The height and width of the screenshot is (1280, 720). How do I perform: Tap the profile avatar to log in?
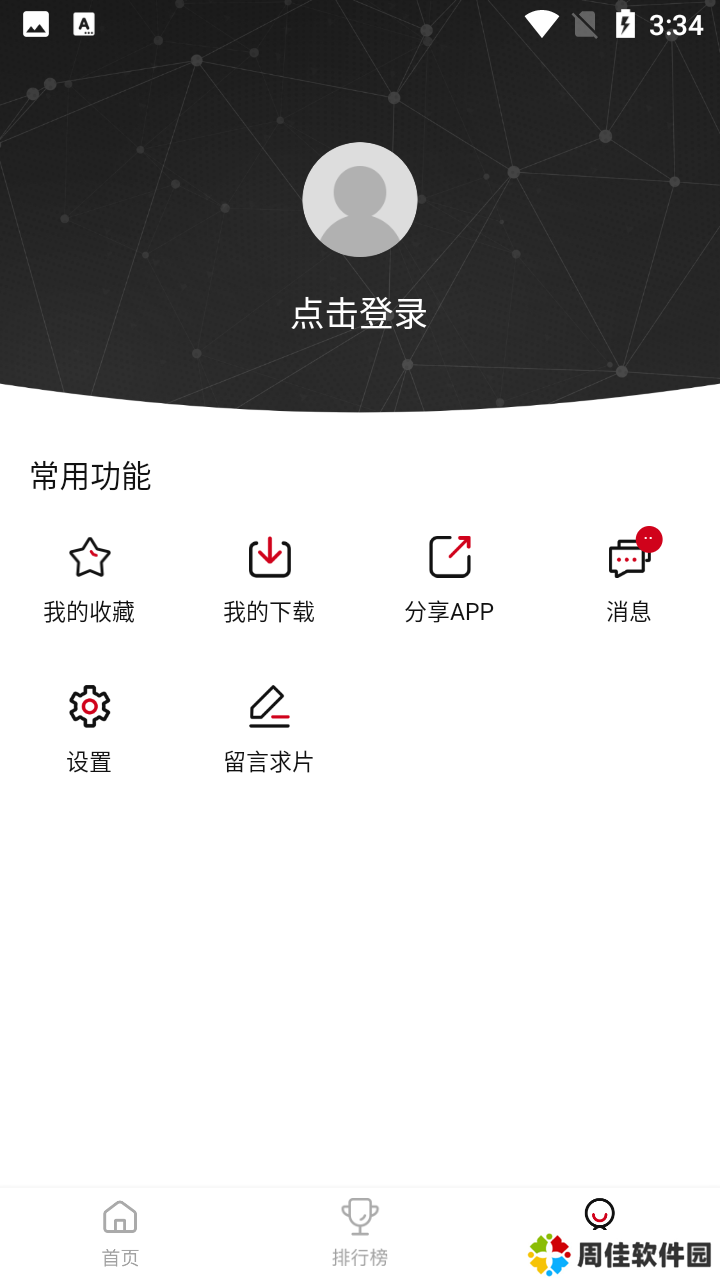click(x=360, y=199)
